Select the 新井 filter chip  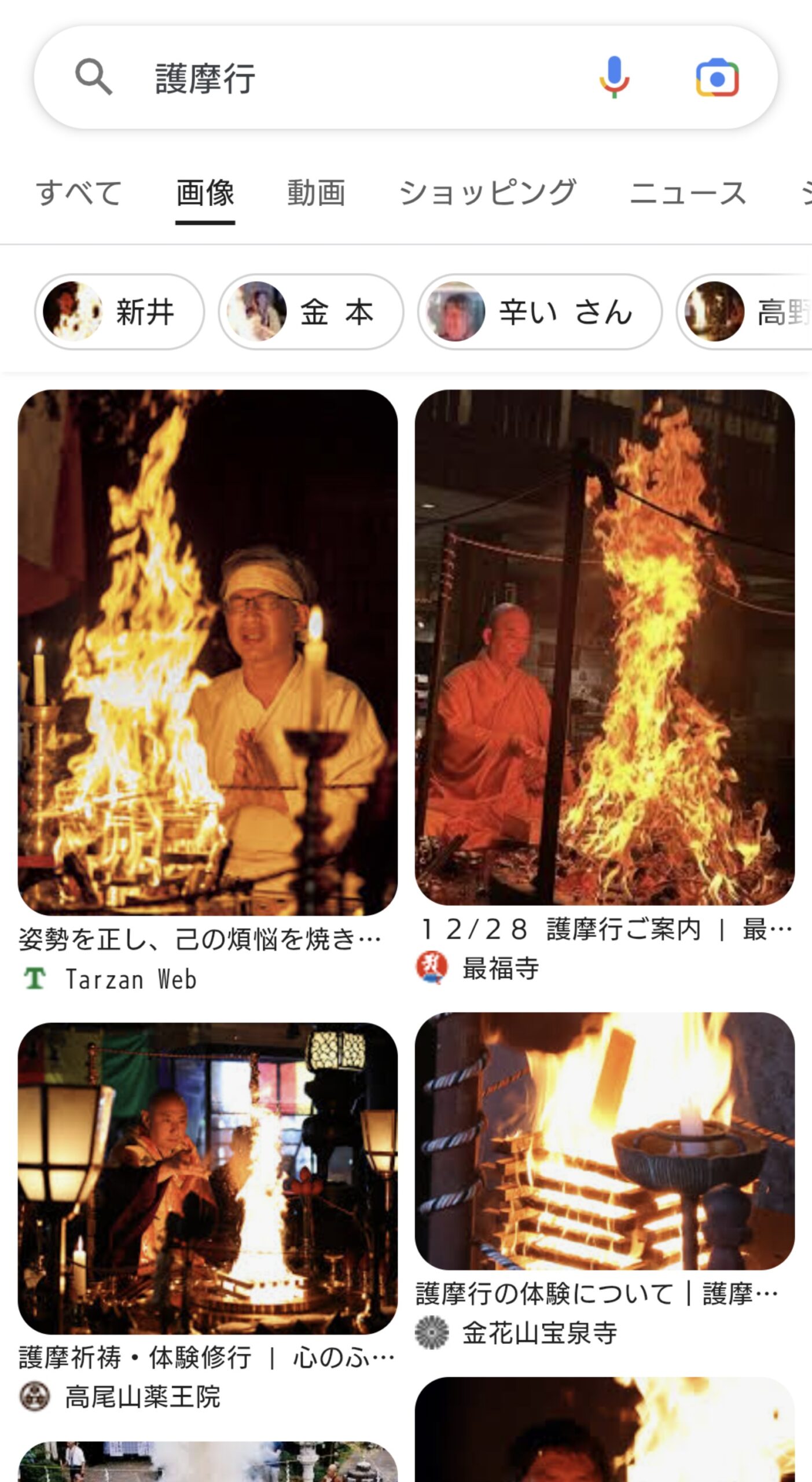pos(119,312)
